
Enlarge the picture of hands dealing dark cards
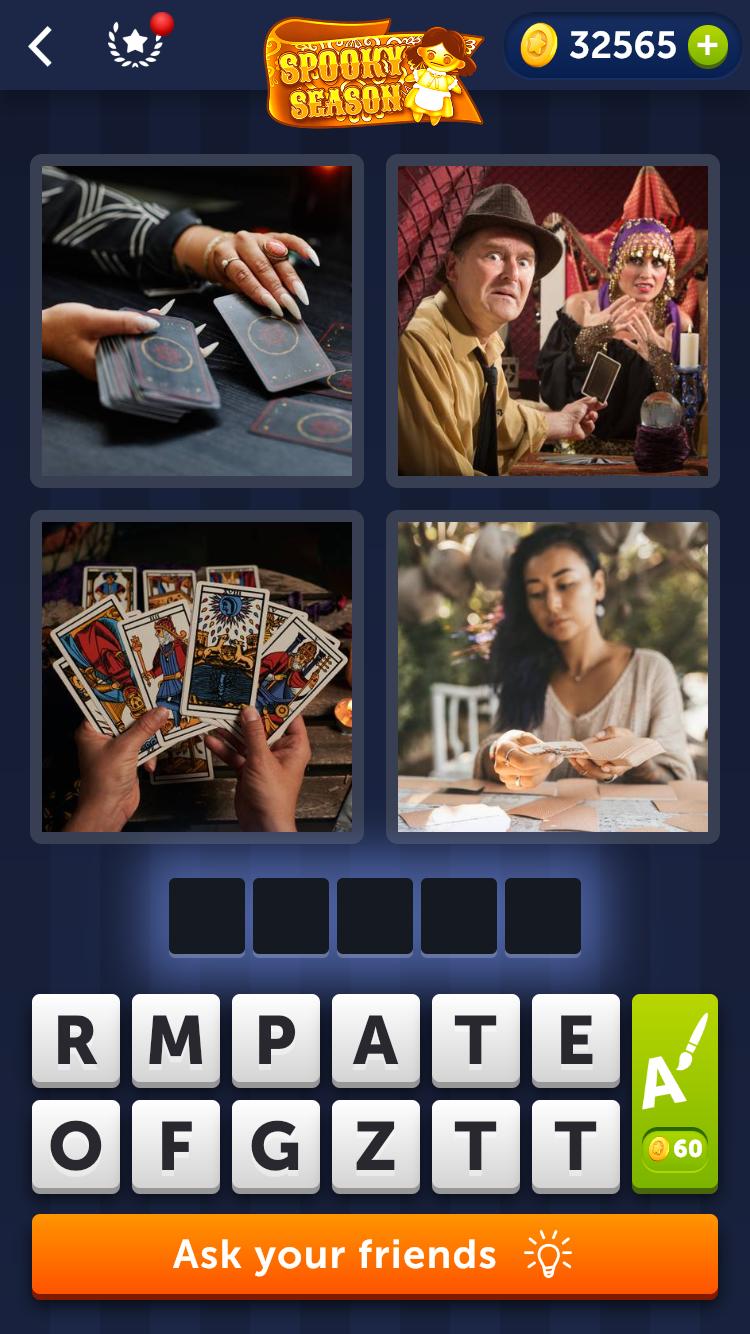click(197, 321)
